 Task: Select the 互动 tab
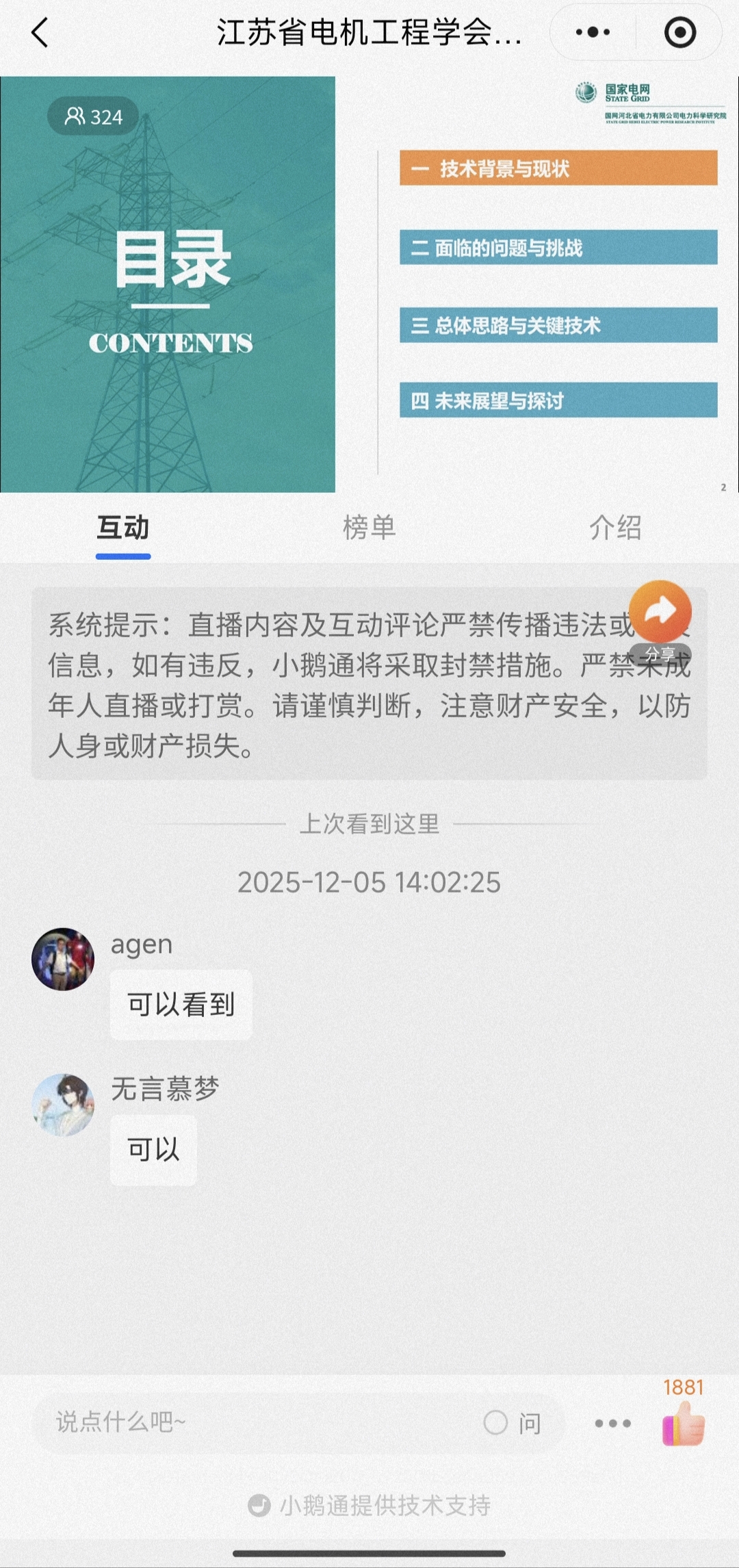click(123, 528)
